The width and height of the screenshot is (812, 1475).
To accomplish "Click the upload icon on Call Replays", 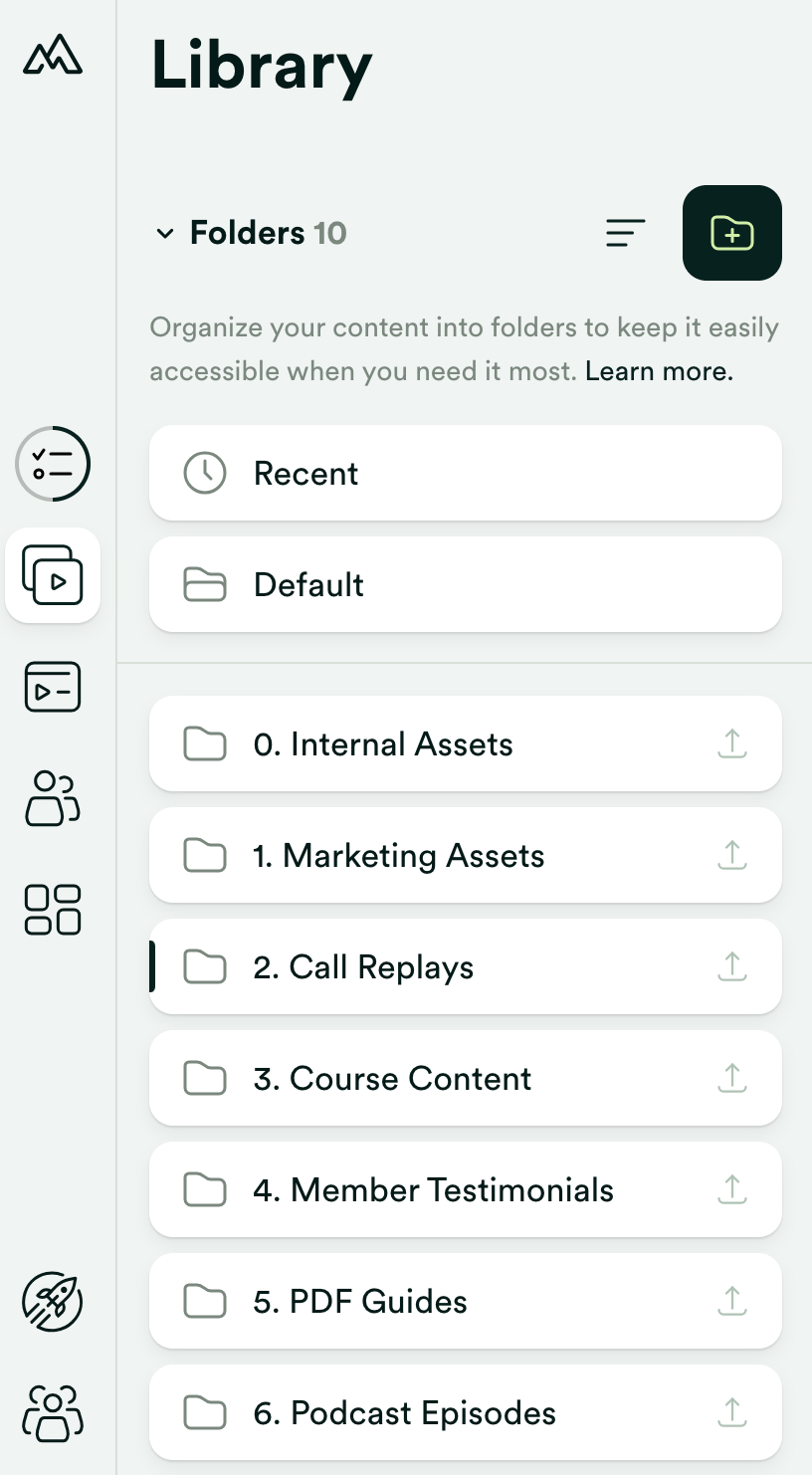I will click(x=731, y=966).
